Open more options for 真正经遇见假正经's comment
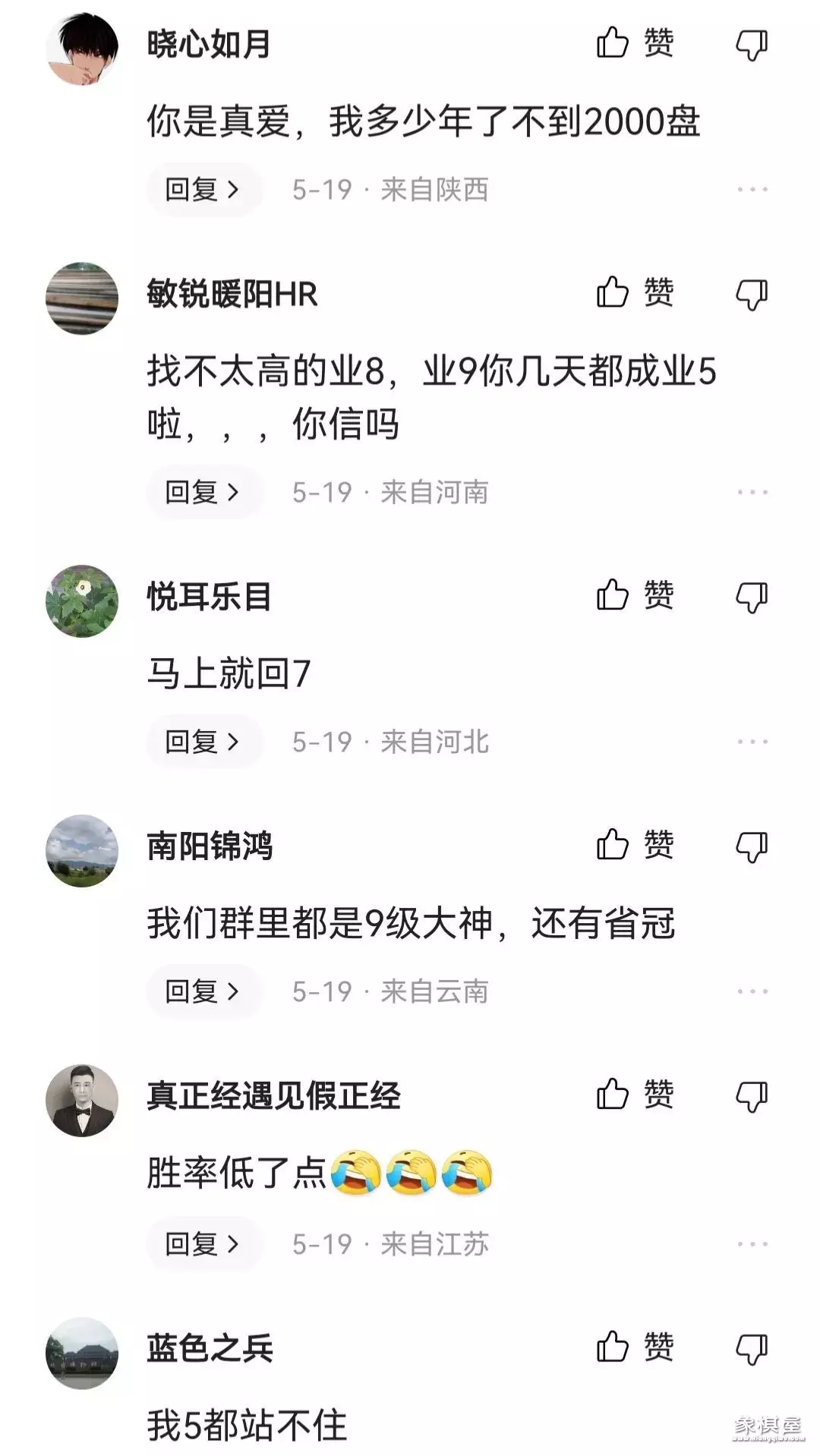This screenshot has height=1456, width=820. 752,1243
